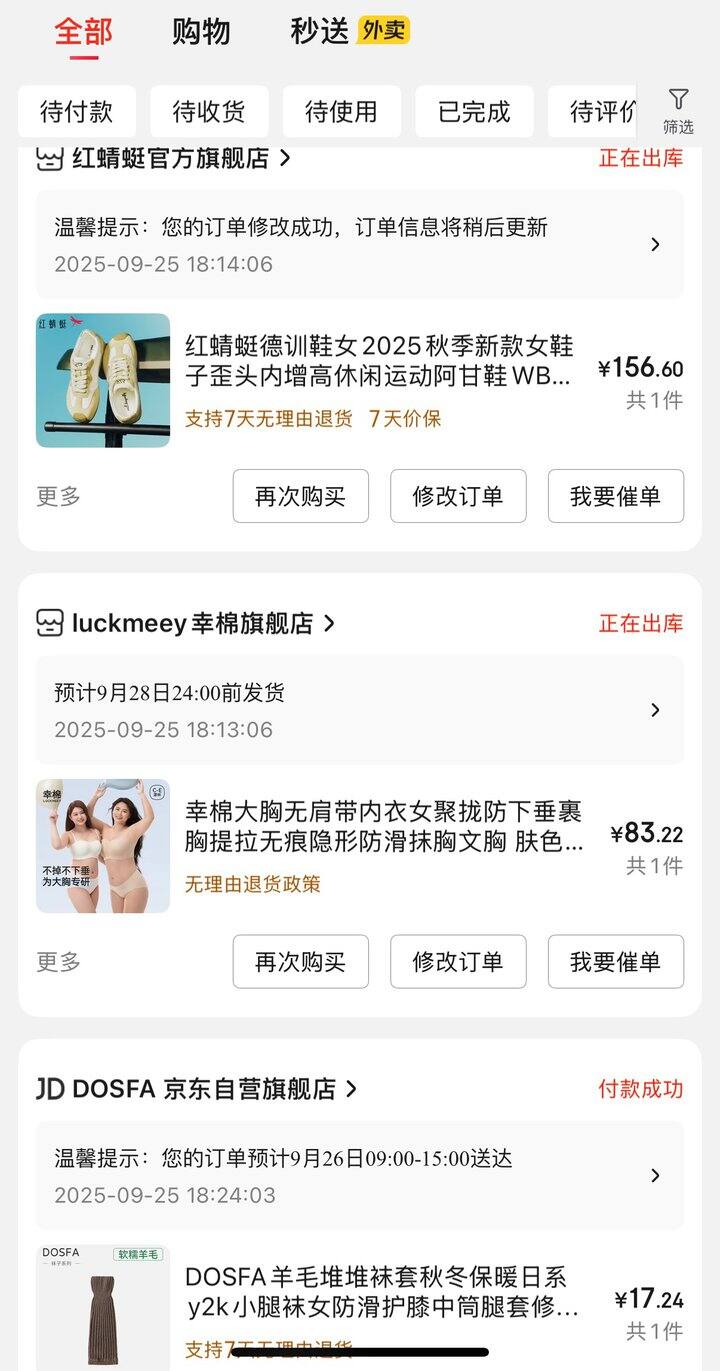Select the 待付款 filter

[76, 112]
